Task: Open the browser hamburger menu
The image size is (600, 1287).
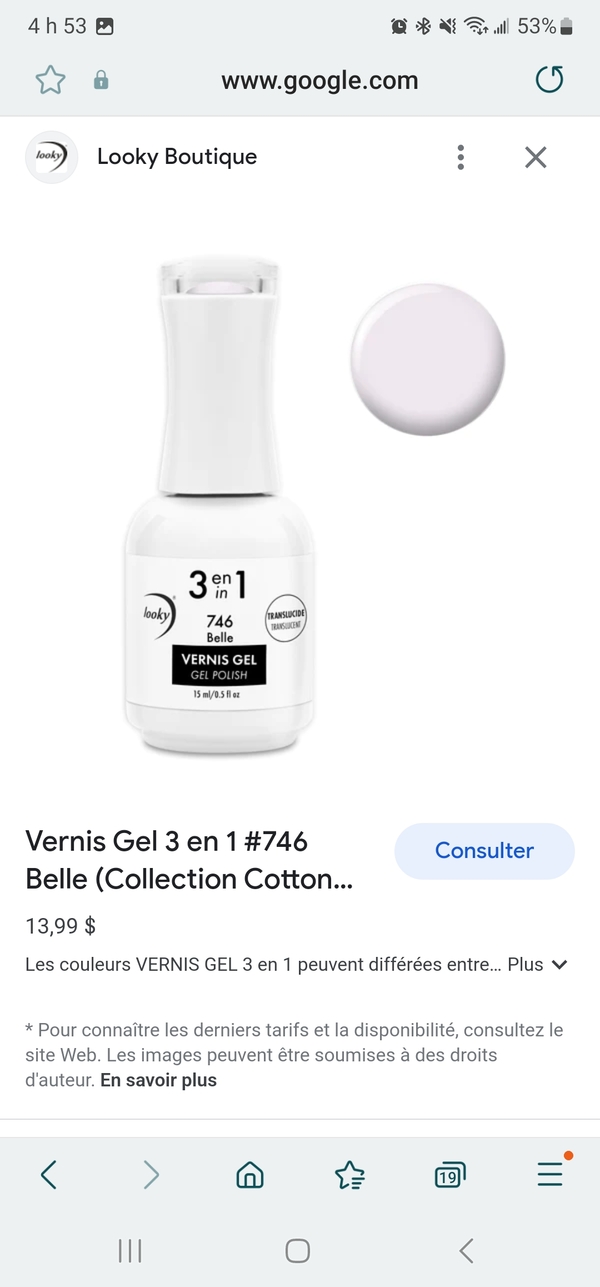Action: click(550, 1174)
